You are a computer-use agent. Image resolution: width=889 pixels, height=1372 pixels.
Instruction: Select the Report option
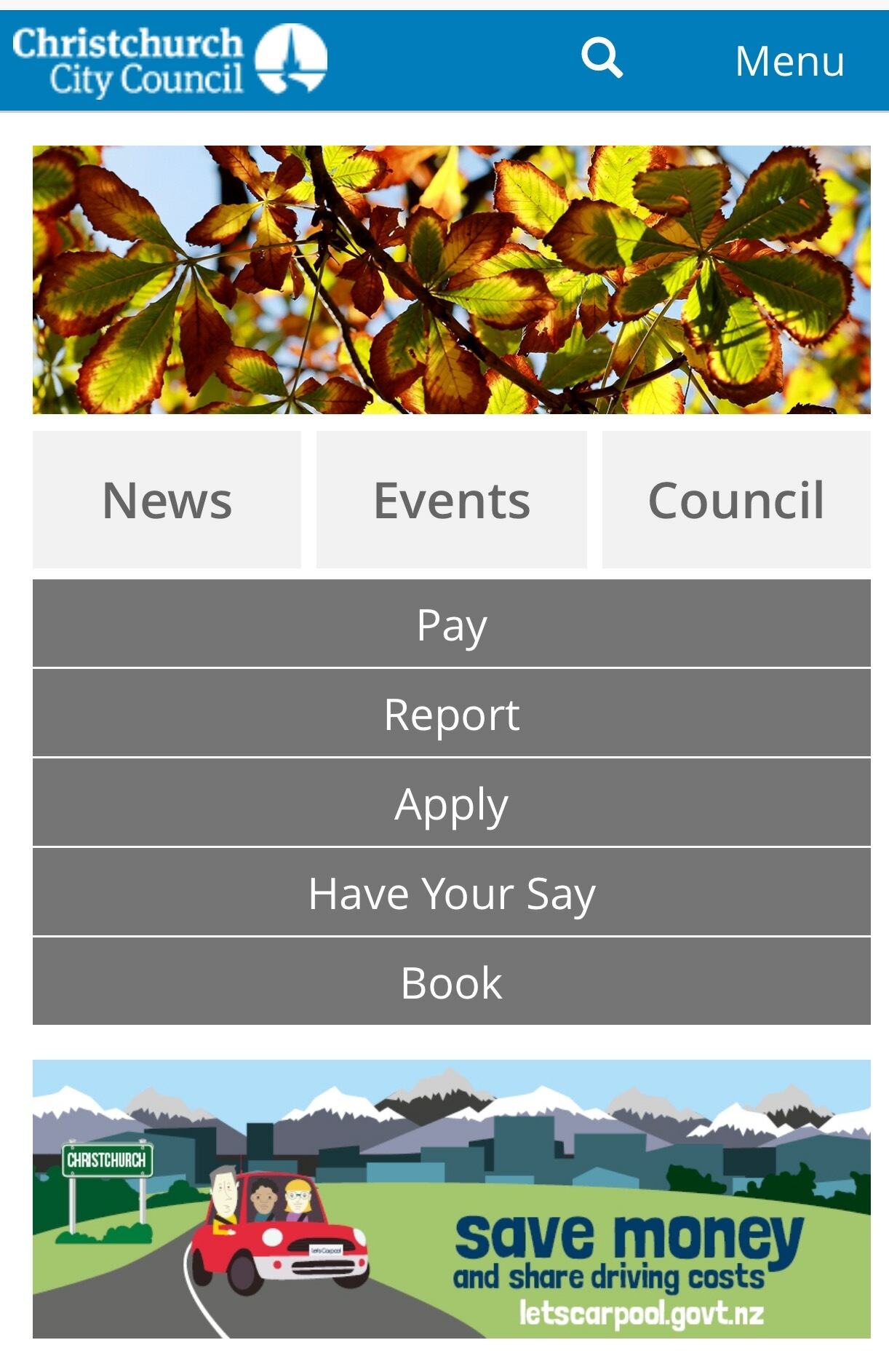452,714
